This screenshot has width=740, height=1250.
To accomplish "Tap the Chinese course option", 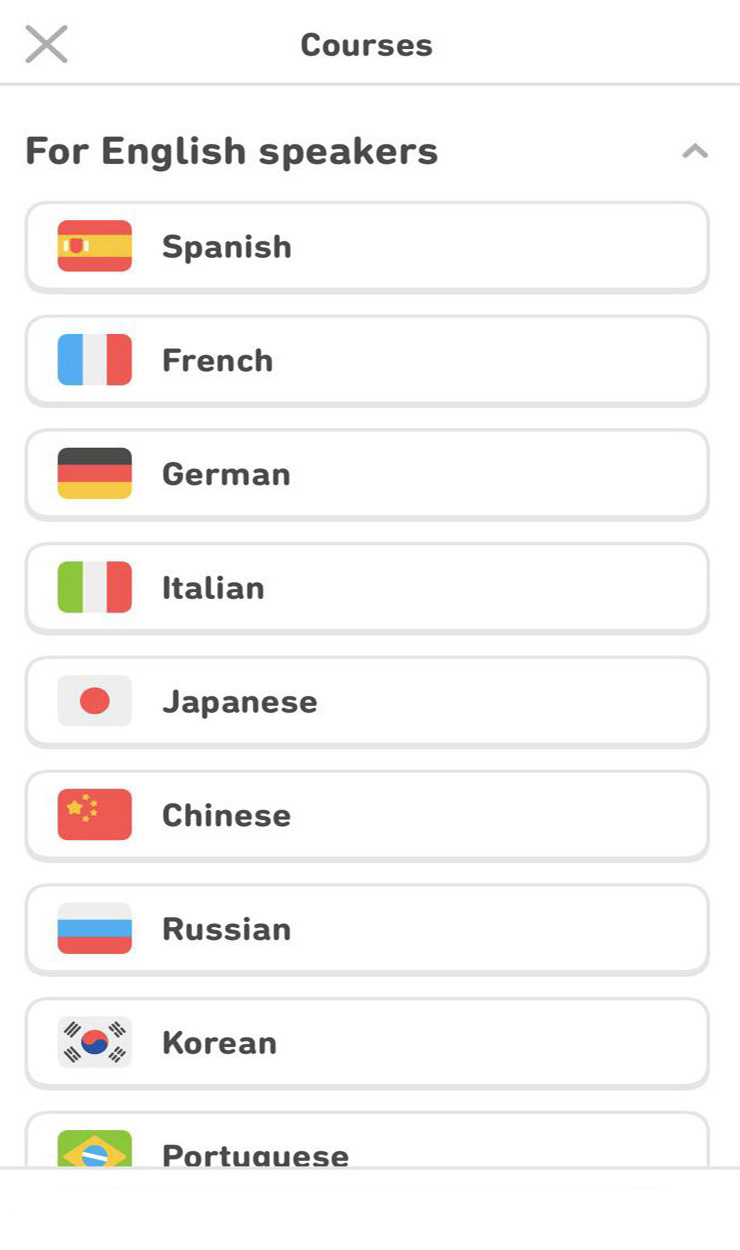I will (x=366, y=815).
